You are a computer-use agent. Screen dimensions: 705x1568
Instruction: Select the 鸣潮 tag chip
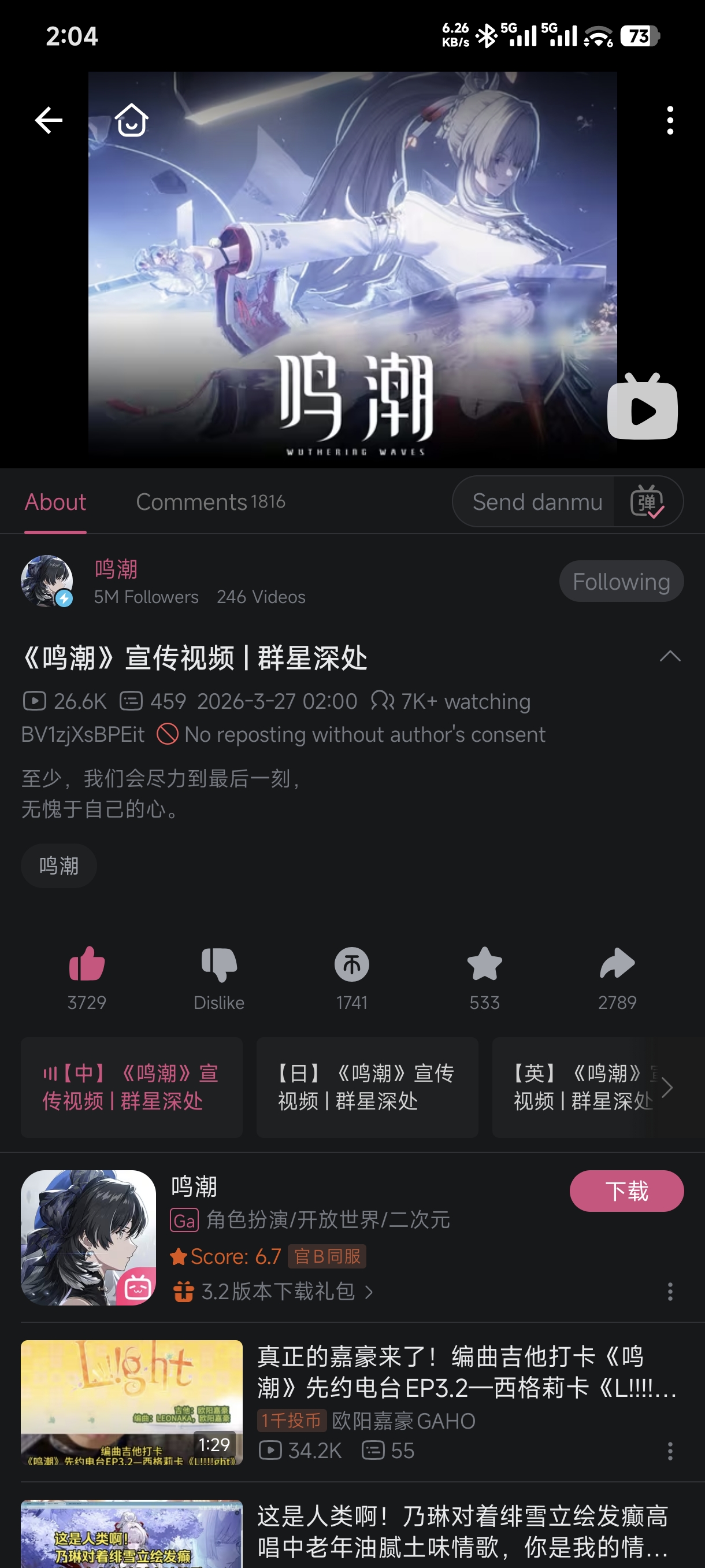point(59,866)
